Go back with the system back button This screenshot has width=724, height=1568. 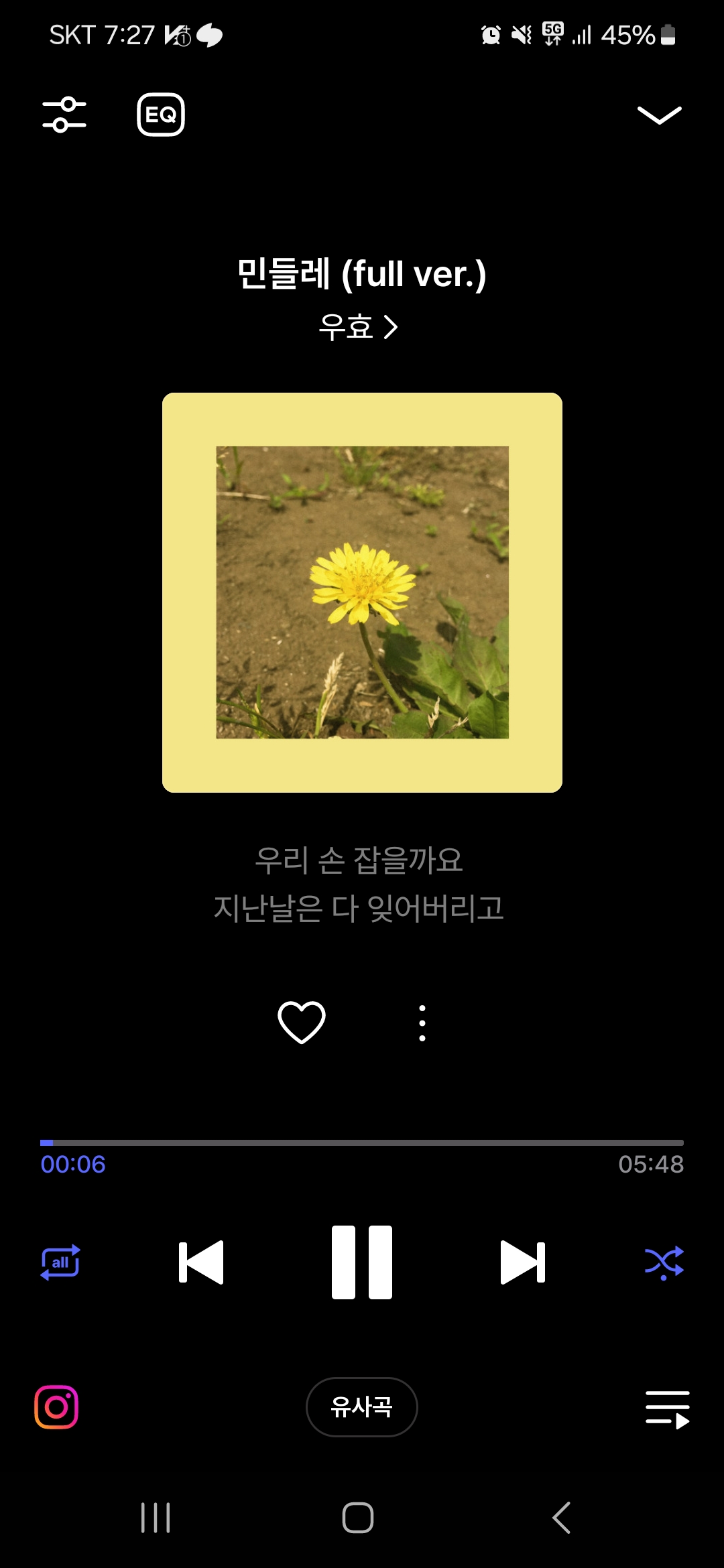coord(561,1518)
